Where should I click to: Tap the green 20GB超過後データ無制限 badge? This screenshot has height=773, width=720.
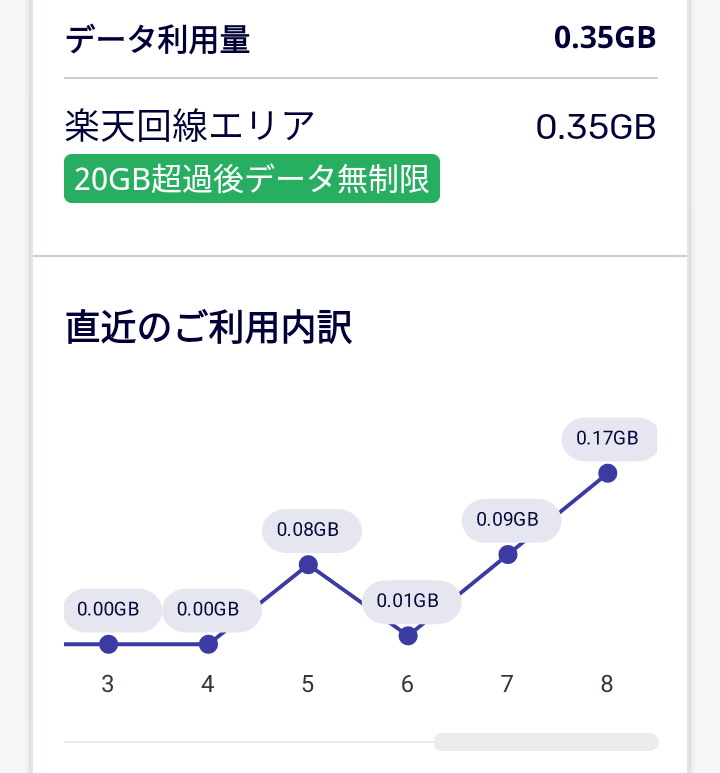point(251,179)
